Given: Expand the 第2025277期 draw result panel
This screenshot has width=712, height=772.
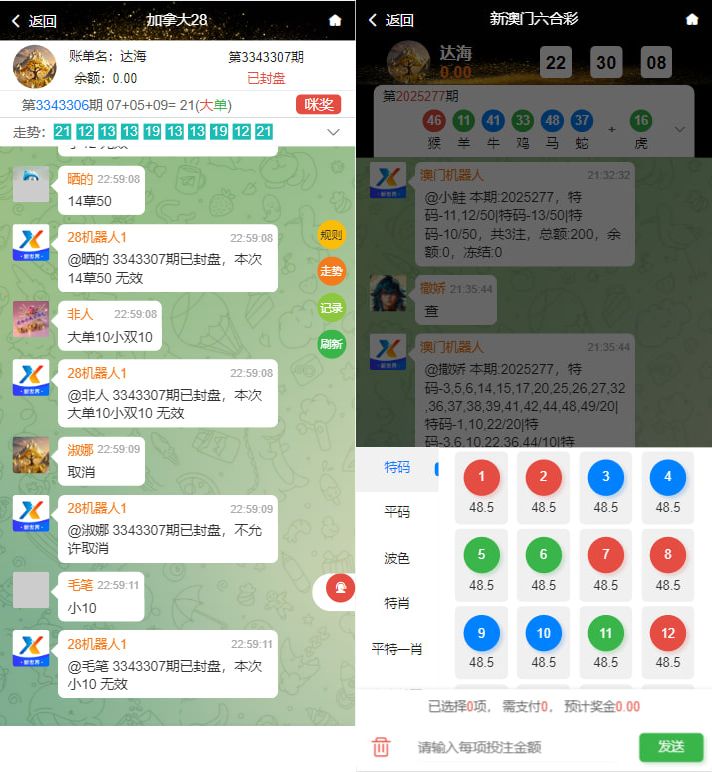Looking at the screenshot, I should (680, 130).
